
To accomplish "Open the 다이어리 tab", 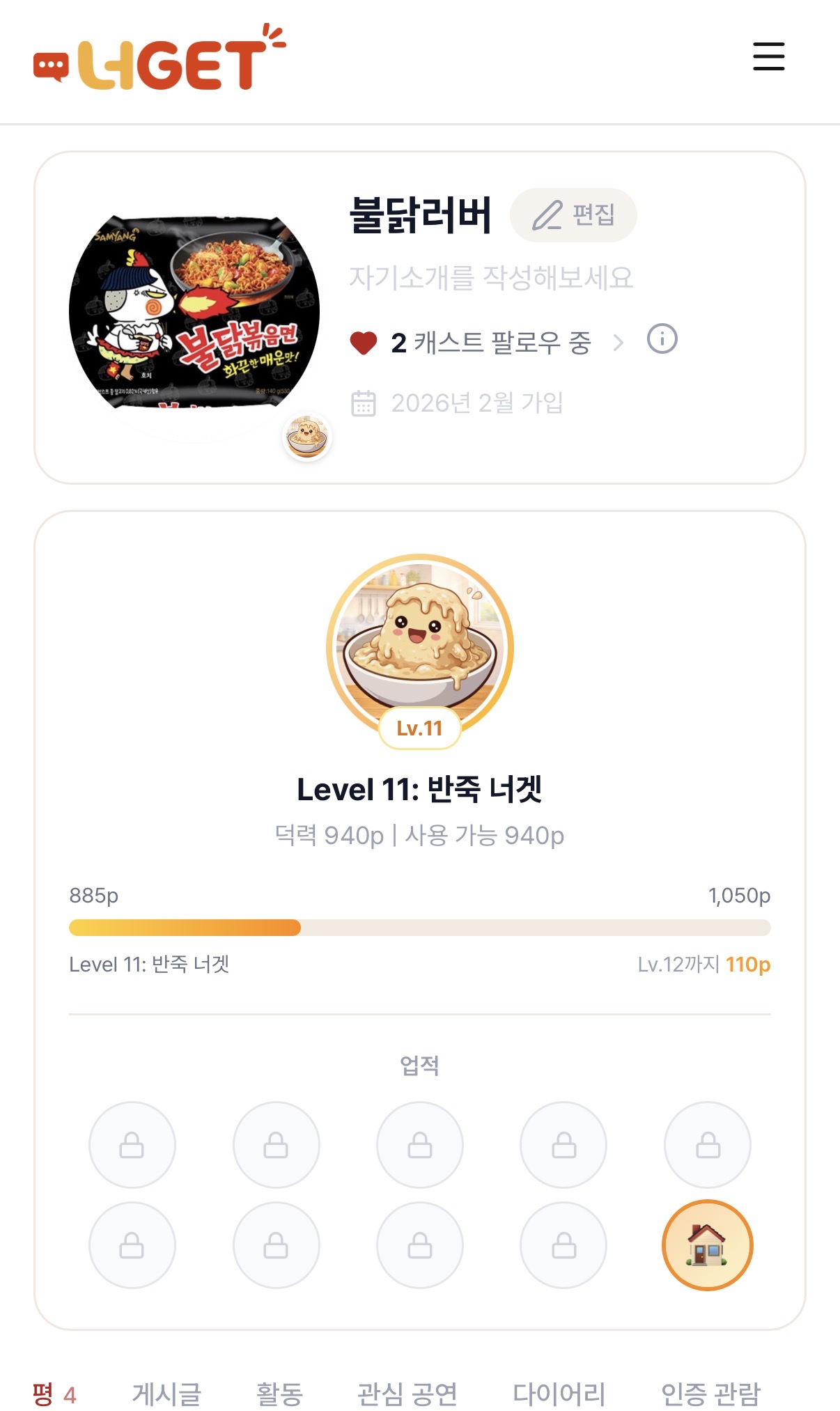I will pos(559,1394).
